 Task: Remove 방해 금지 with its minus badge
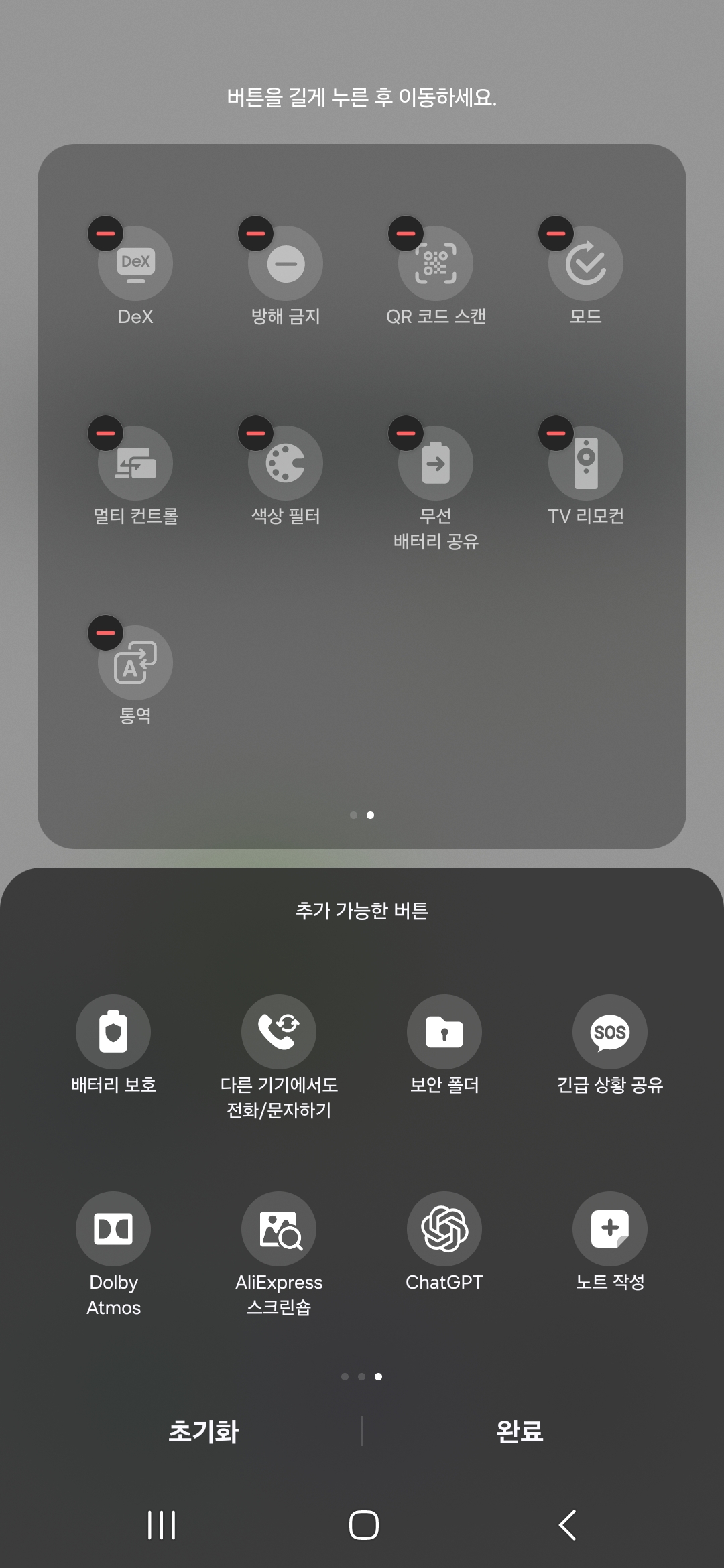[255, 233]
